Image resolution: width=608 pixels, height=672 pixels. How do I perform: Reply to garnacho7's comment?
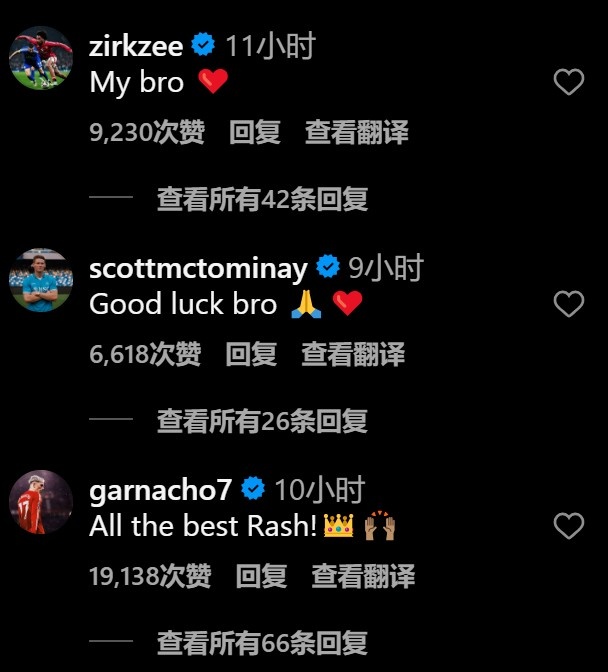[261, 576]
